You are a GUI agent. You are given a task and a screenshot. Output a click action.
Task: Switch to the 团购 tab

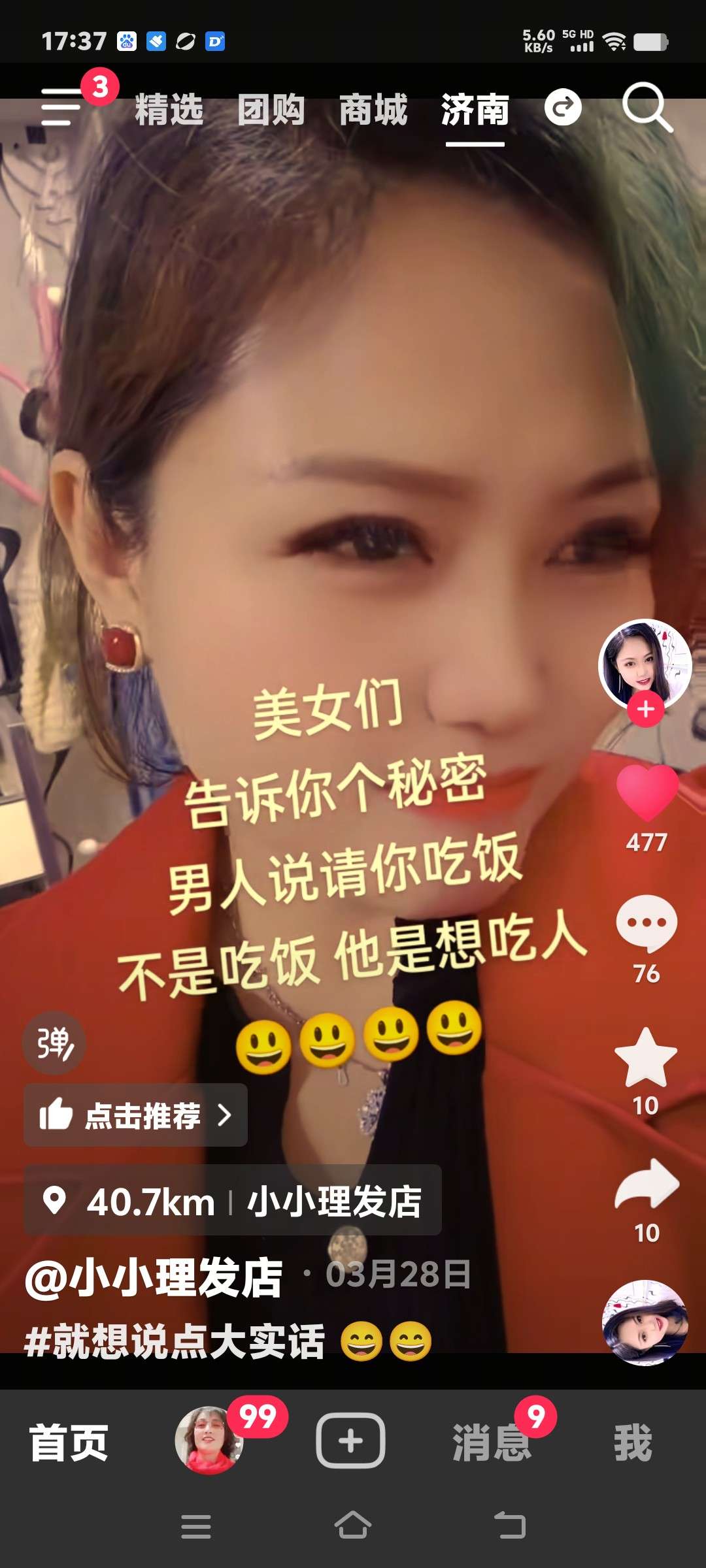(271, 109)
